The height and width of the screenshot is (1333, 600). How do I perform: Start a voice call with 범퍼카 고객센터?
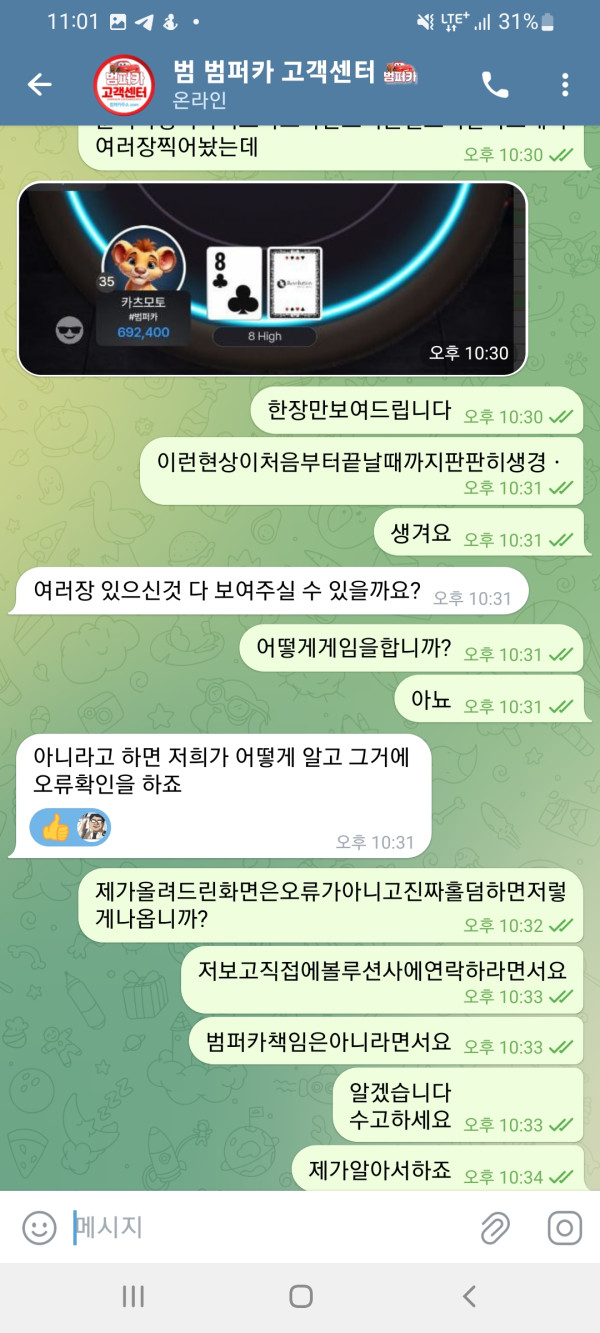[495, 85]
